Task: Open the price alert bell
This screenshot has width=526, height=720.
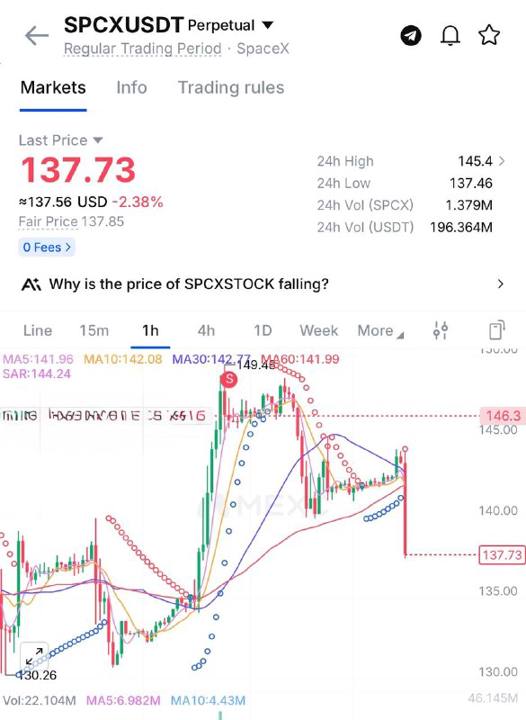Action: (450, 36)
